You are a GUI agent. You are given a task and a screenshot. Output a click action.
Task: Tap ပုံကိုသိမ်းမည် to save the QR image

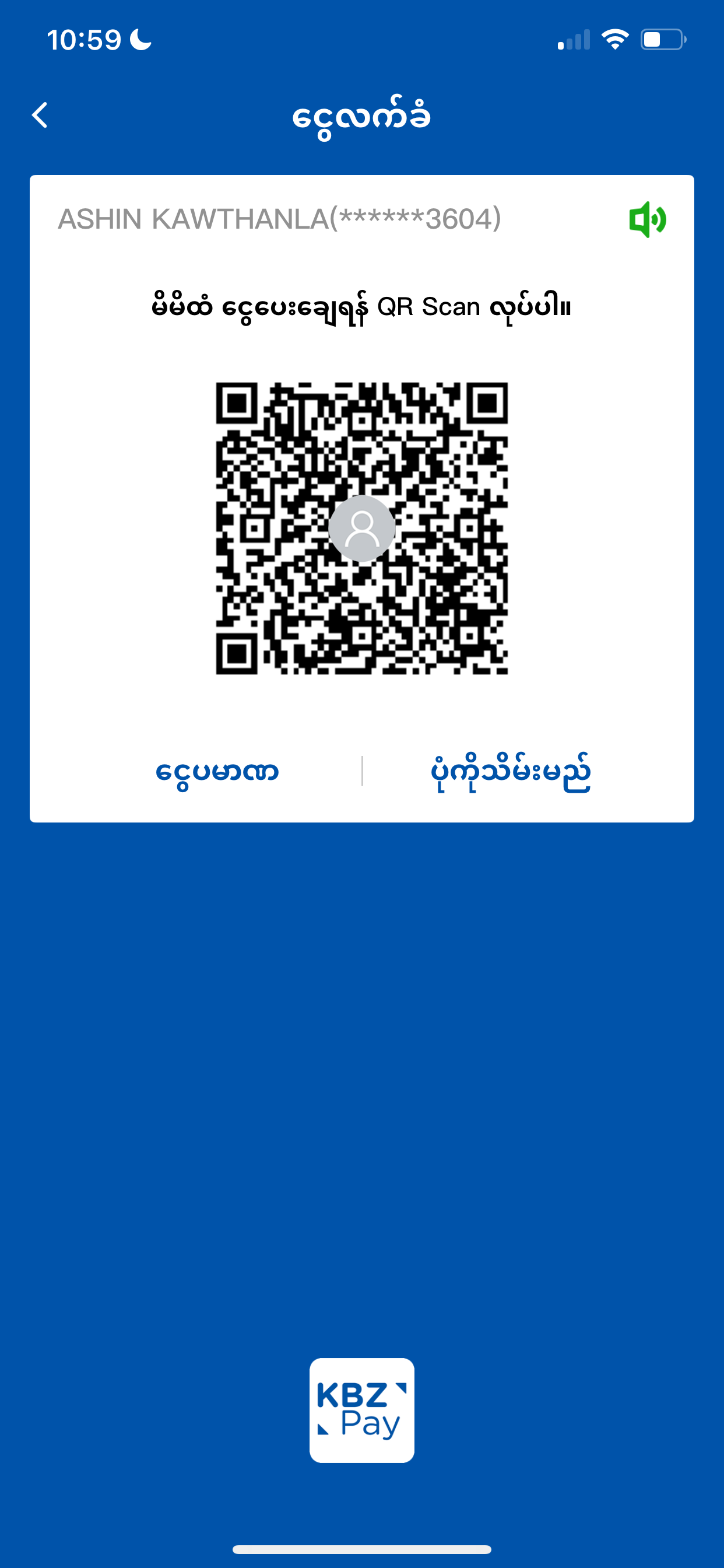pos(510,771)
